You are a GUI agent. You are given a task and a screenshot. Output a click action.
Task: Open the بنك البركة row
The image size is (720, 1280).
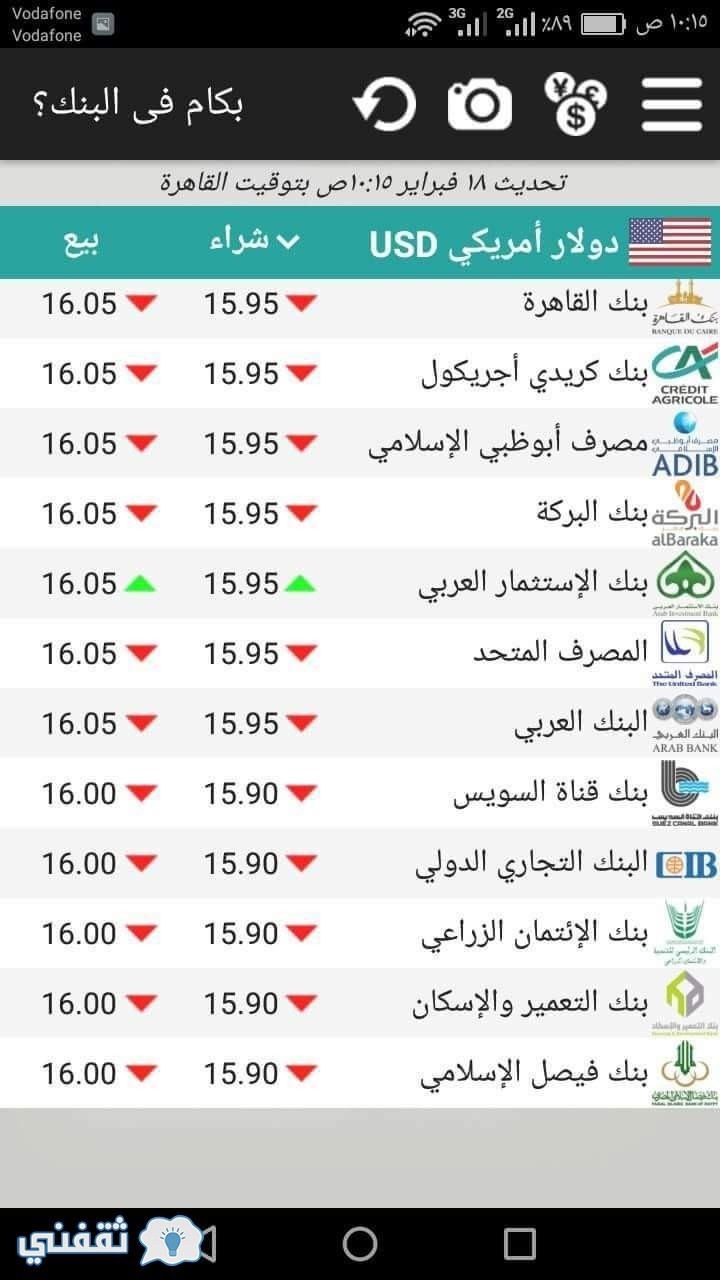pos(360,513)
